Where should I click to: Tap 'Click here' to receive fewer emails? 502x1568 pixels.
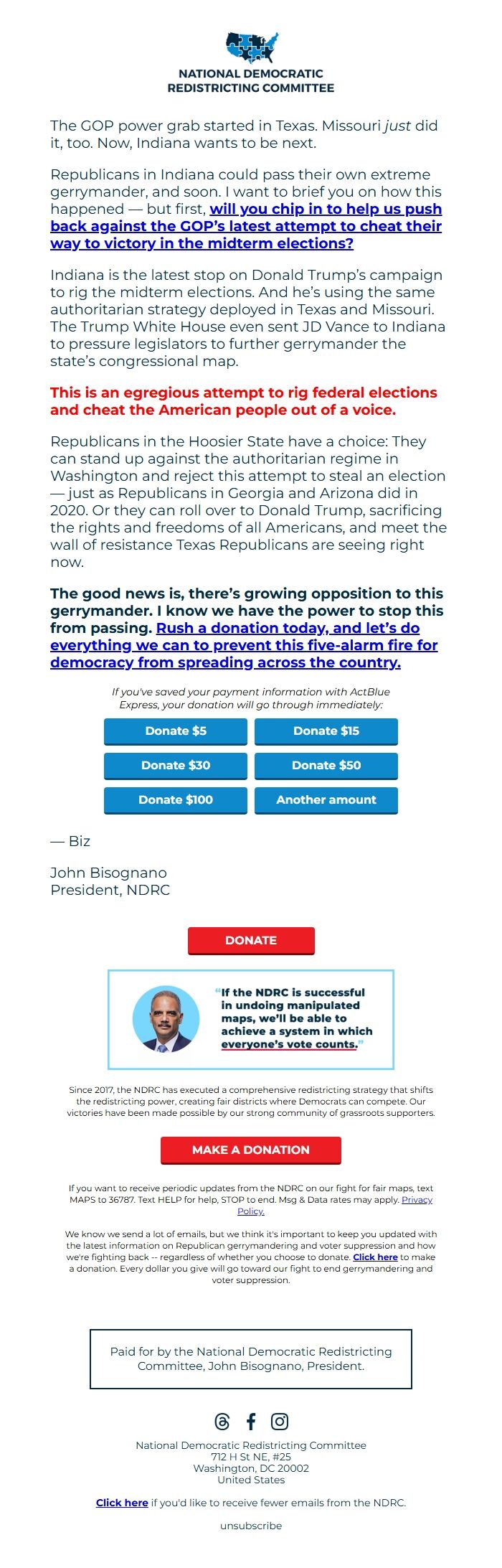pyautogui.click(x=122, y=1503)
